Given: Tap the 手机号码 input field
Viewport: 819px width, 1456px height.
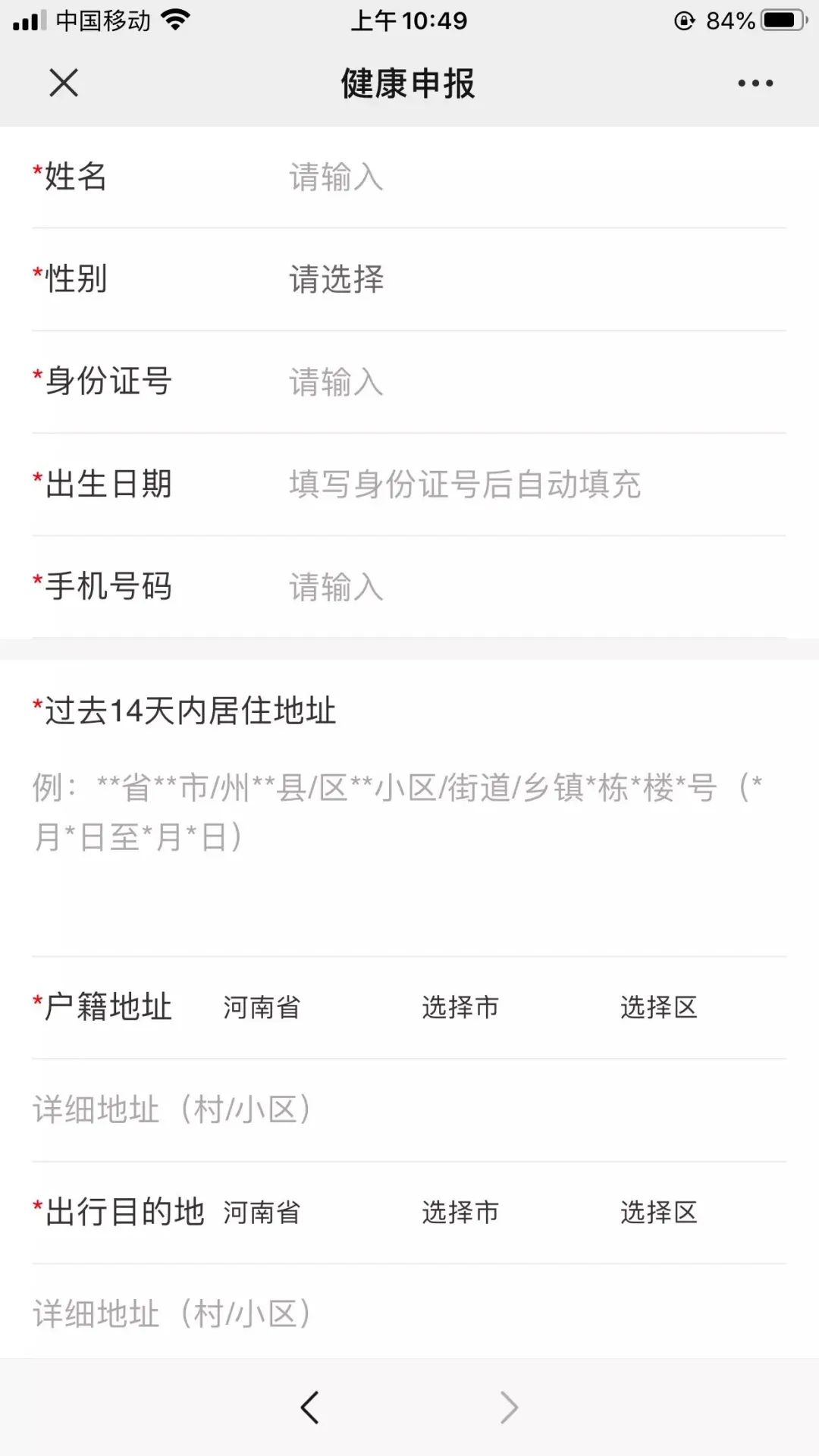Looking at the screenshot, I should (531, 587).
